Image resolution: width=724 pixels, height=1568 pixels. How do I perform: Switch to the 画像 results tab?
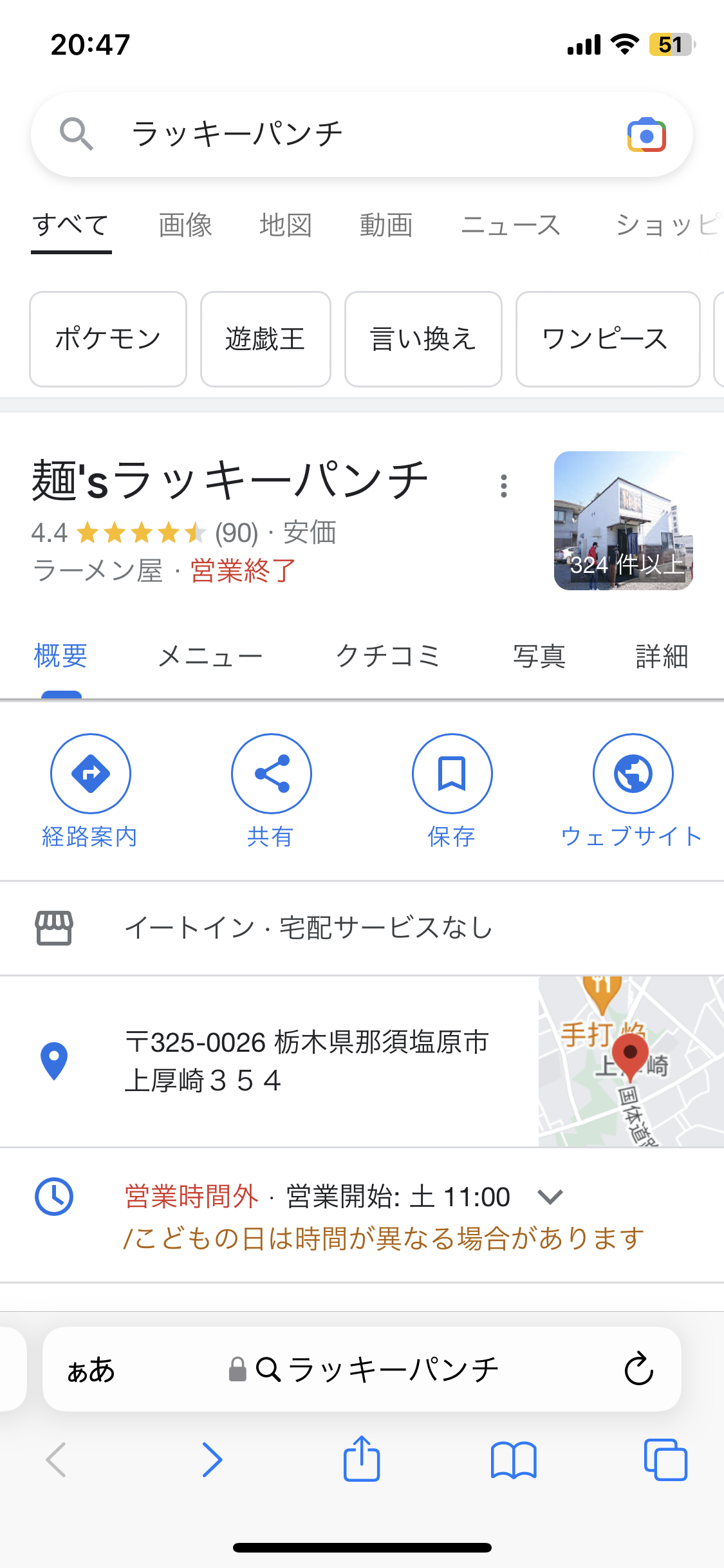pyautogui.click(x=185, y=226)
